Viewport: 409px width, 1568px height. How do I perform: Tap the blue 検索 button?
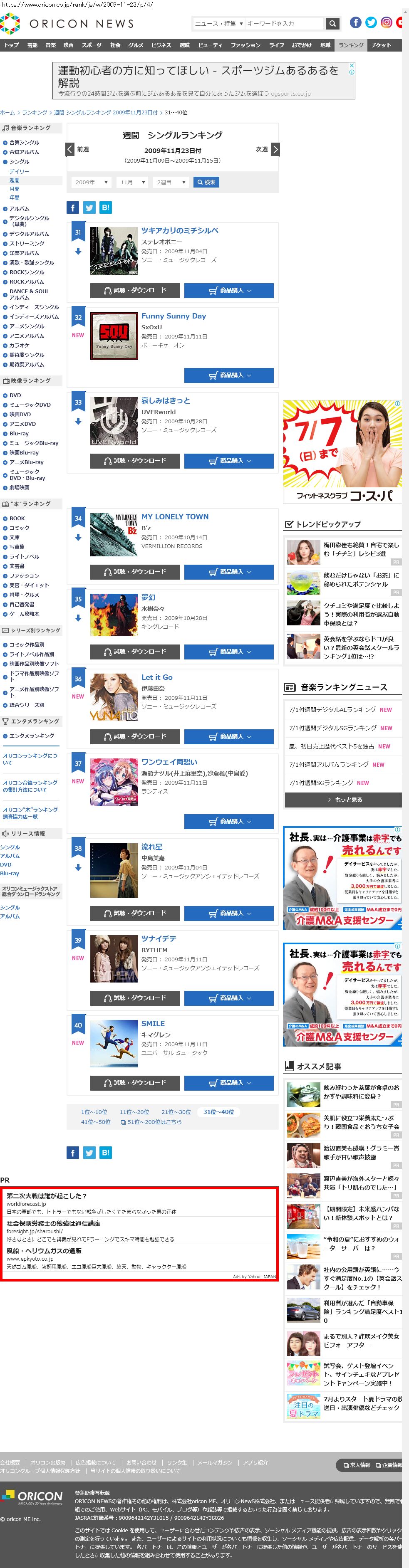click(x=206, y=182)
